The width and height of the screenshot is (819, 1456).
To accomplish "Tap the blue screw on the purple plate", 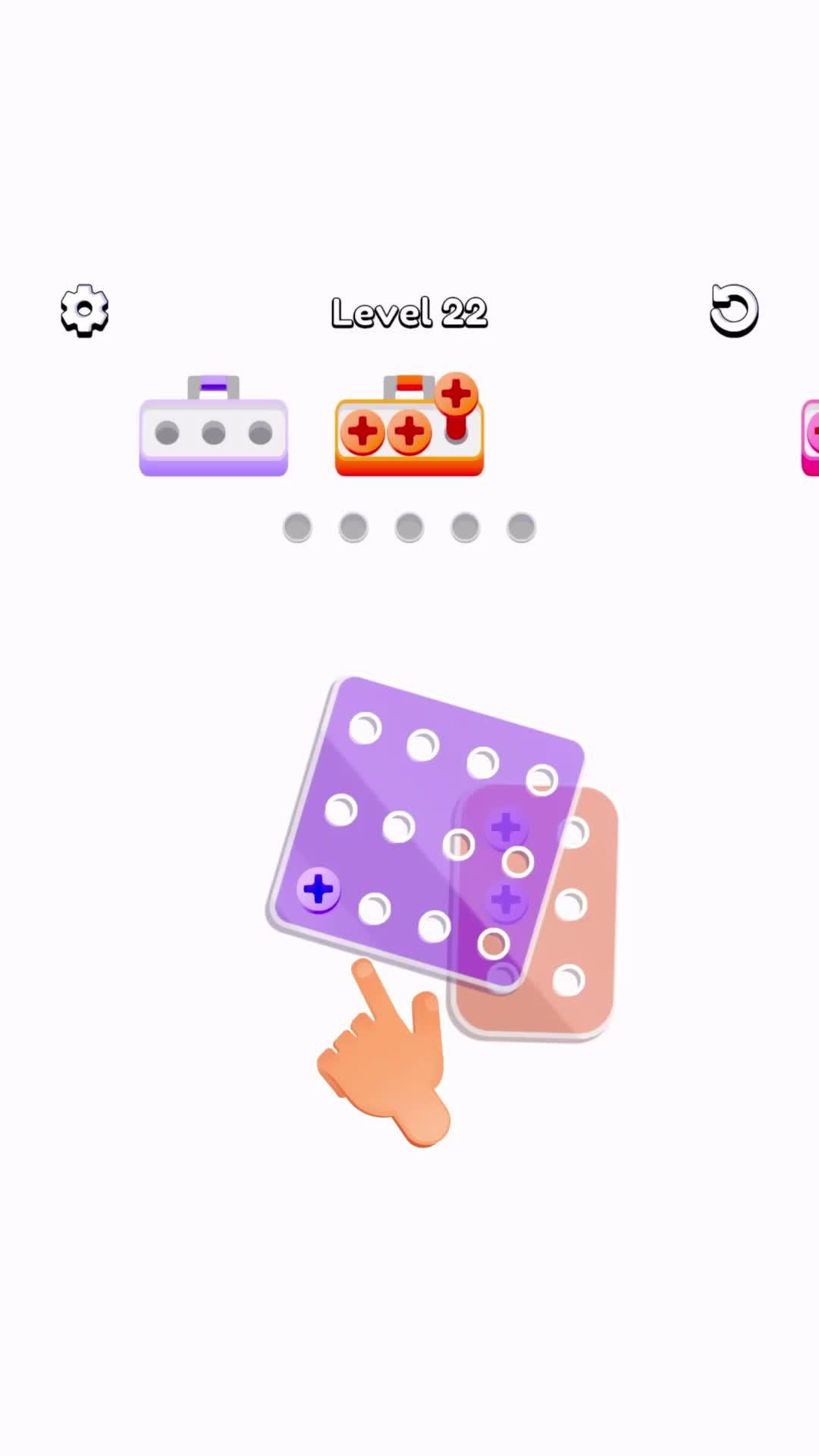I will point(318,890).
